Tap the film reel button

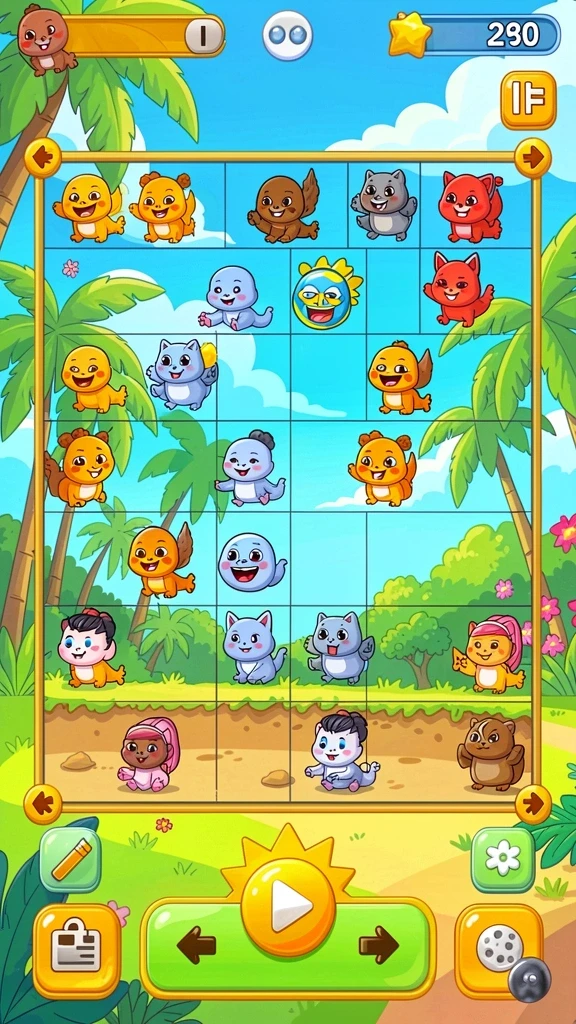click(499, 950)
